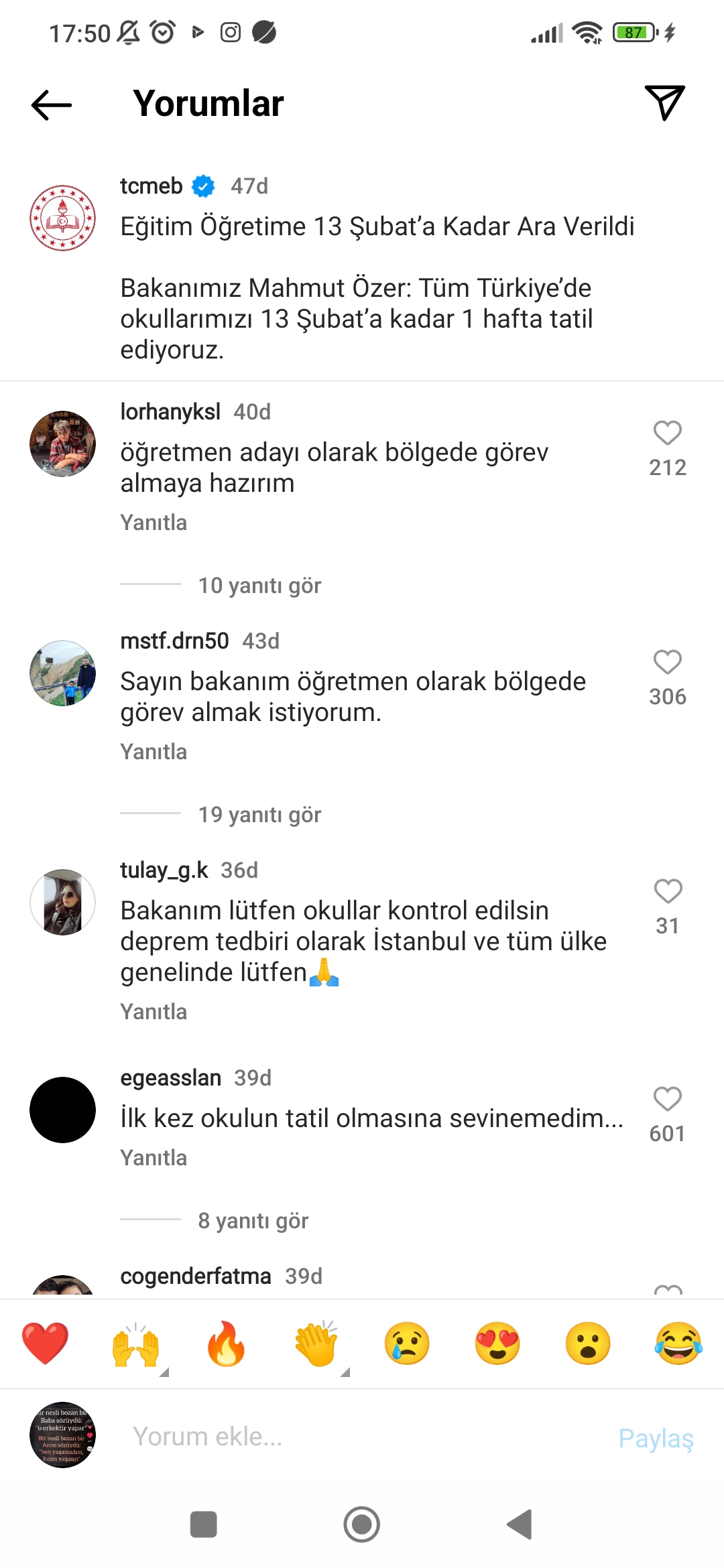Image resolution: width=724 pixels, height=1568 pixels.
Task: Reply to mstf.drn50's comment
Action: click(154, 752)
